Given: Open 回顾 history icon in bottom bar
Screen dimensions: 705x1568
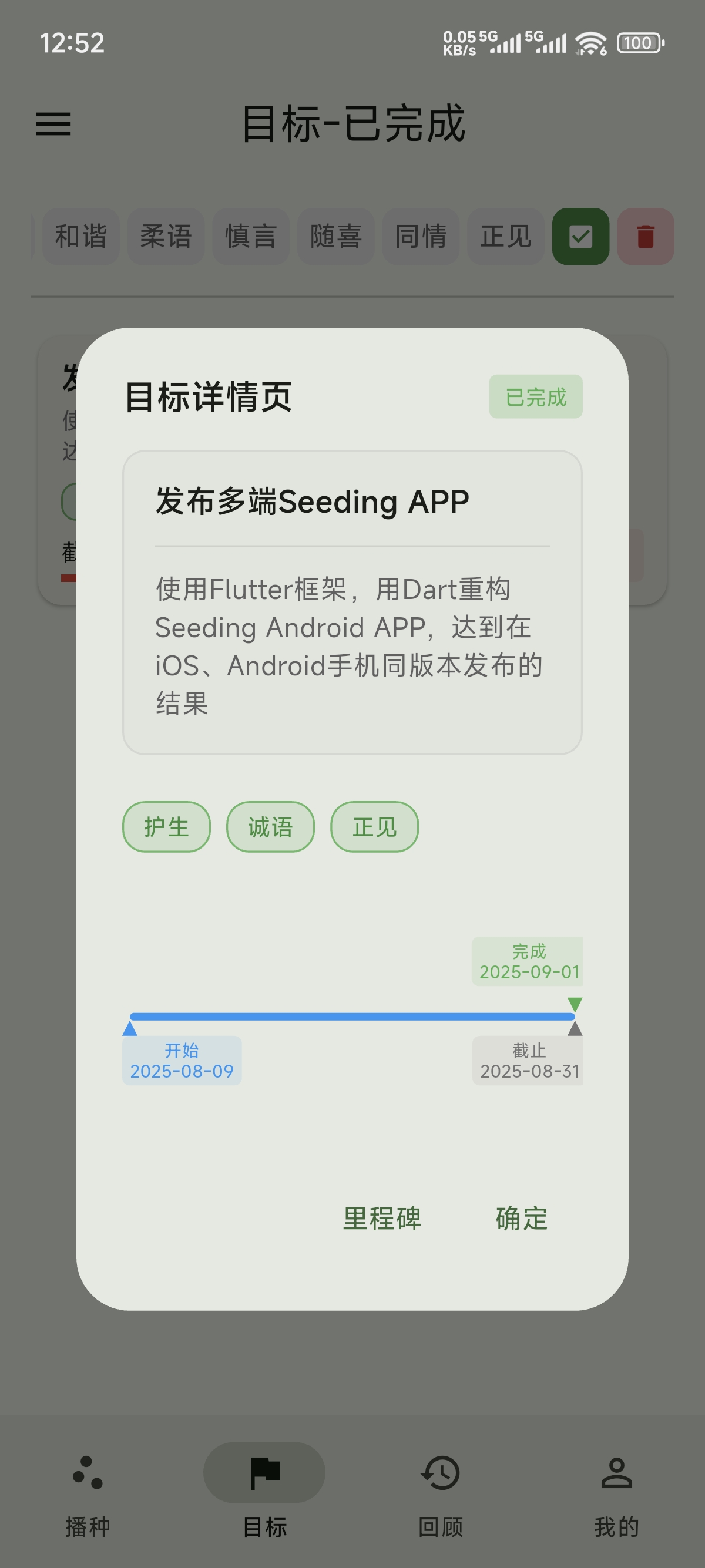Looking at the screenshot, I should point(440,1473).
